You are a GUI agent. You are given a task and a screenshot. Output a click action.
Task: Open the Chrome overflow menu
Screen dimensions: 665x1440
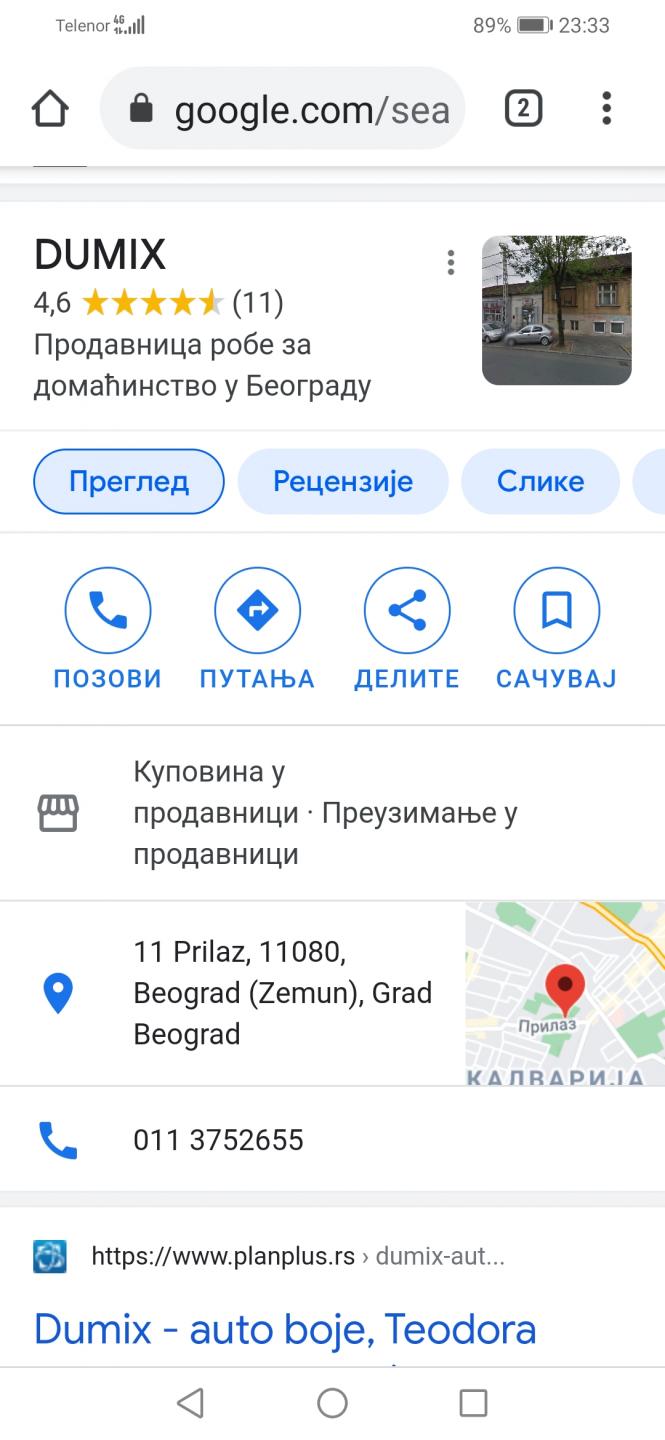606,108
